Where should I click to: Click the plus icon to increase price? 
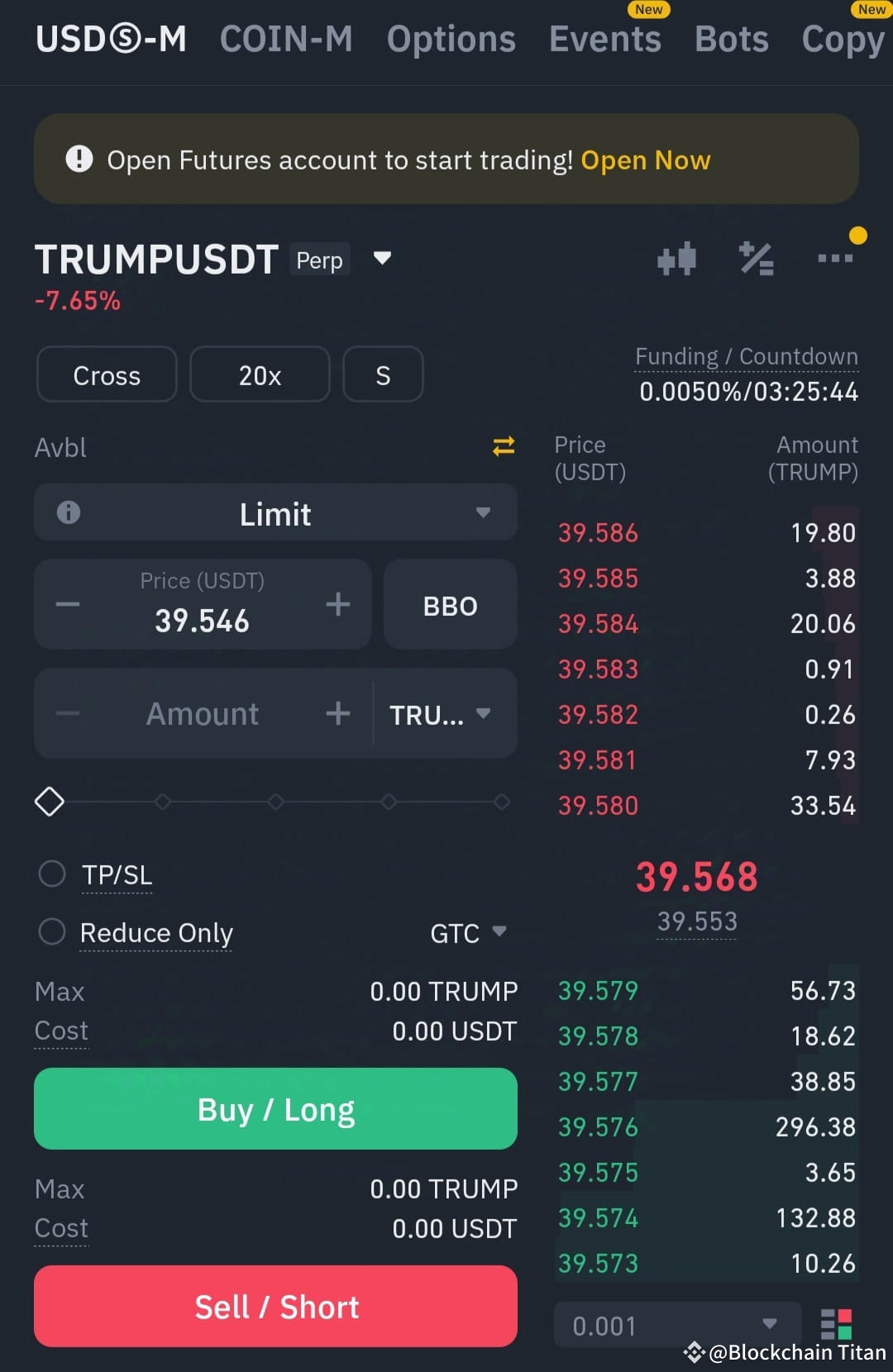pyautogui.click(x=337, y=604)
